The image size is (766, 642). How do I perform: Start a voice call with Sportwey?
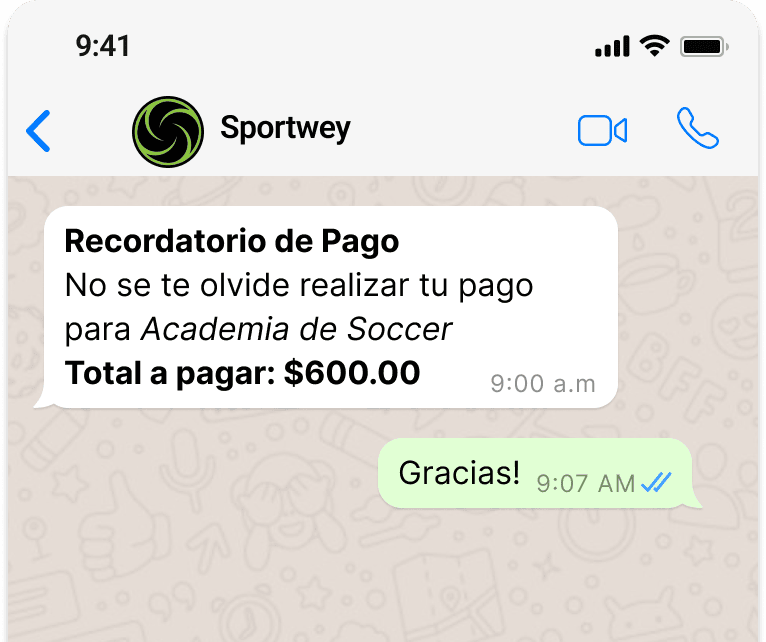tap(697, 129)
